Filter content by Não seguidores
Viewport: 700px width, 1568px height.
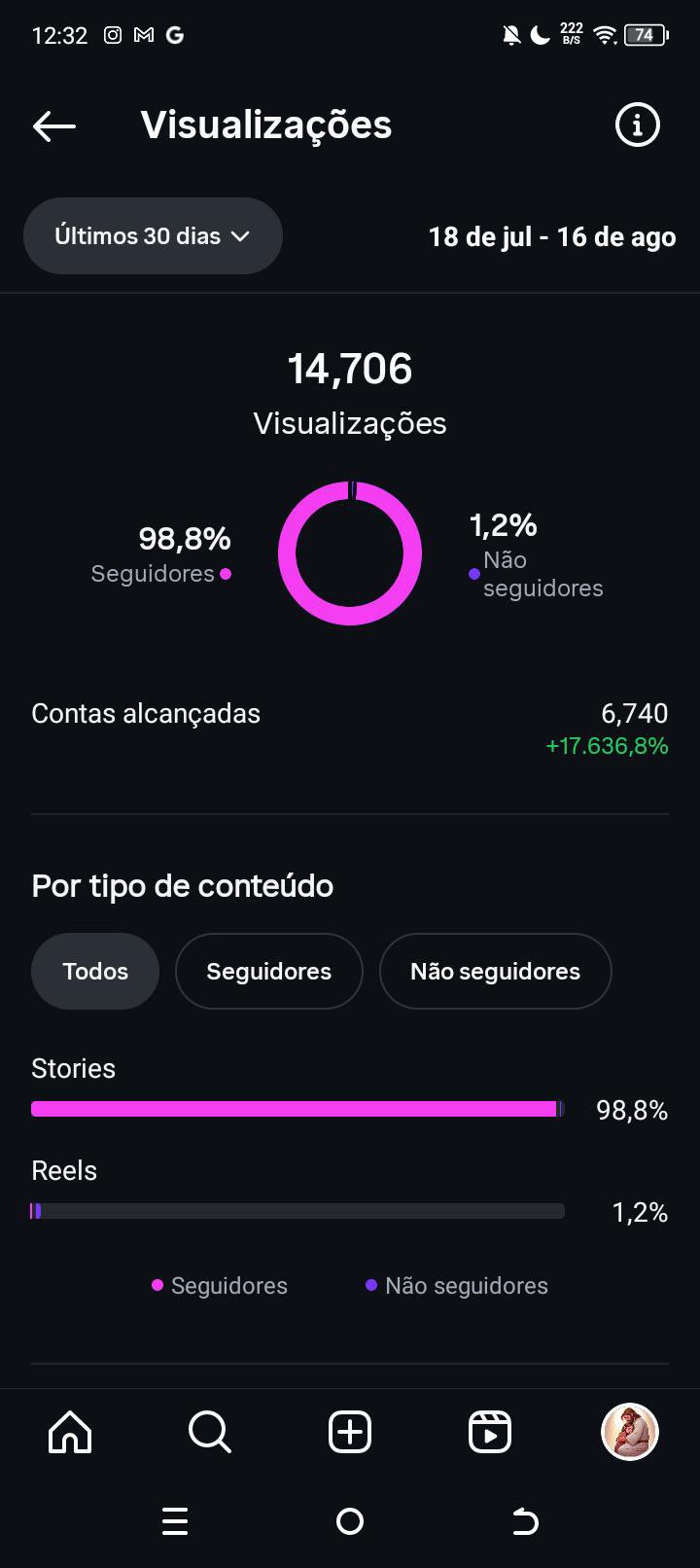tap(495, 971)
